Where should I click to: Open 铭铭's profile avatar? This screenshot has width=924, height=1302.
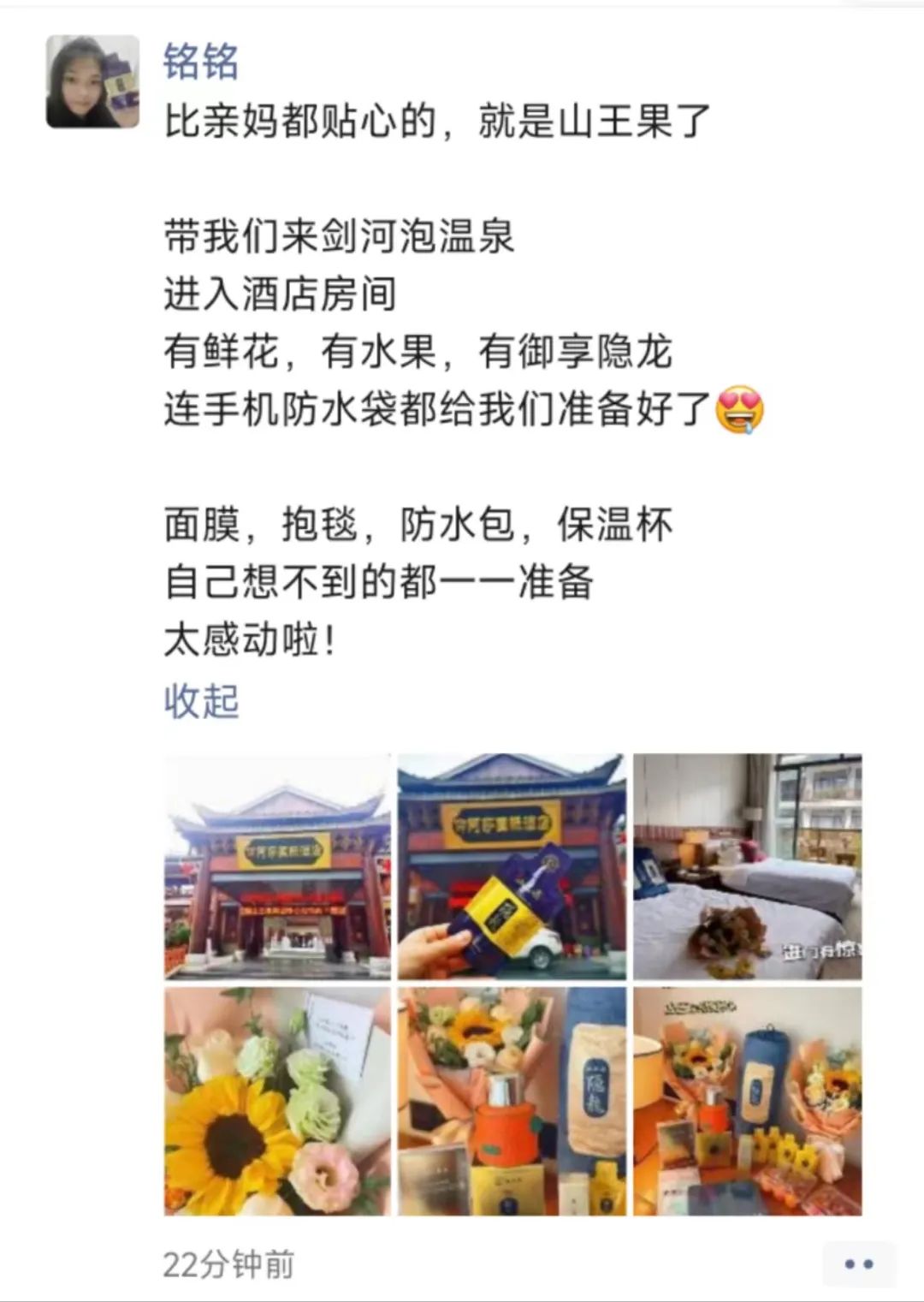[92, 81]
